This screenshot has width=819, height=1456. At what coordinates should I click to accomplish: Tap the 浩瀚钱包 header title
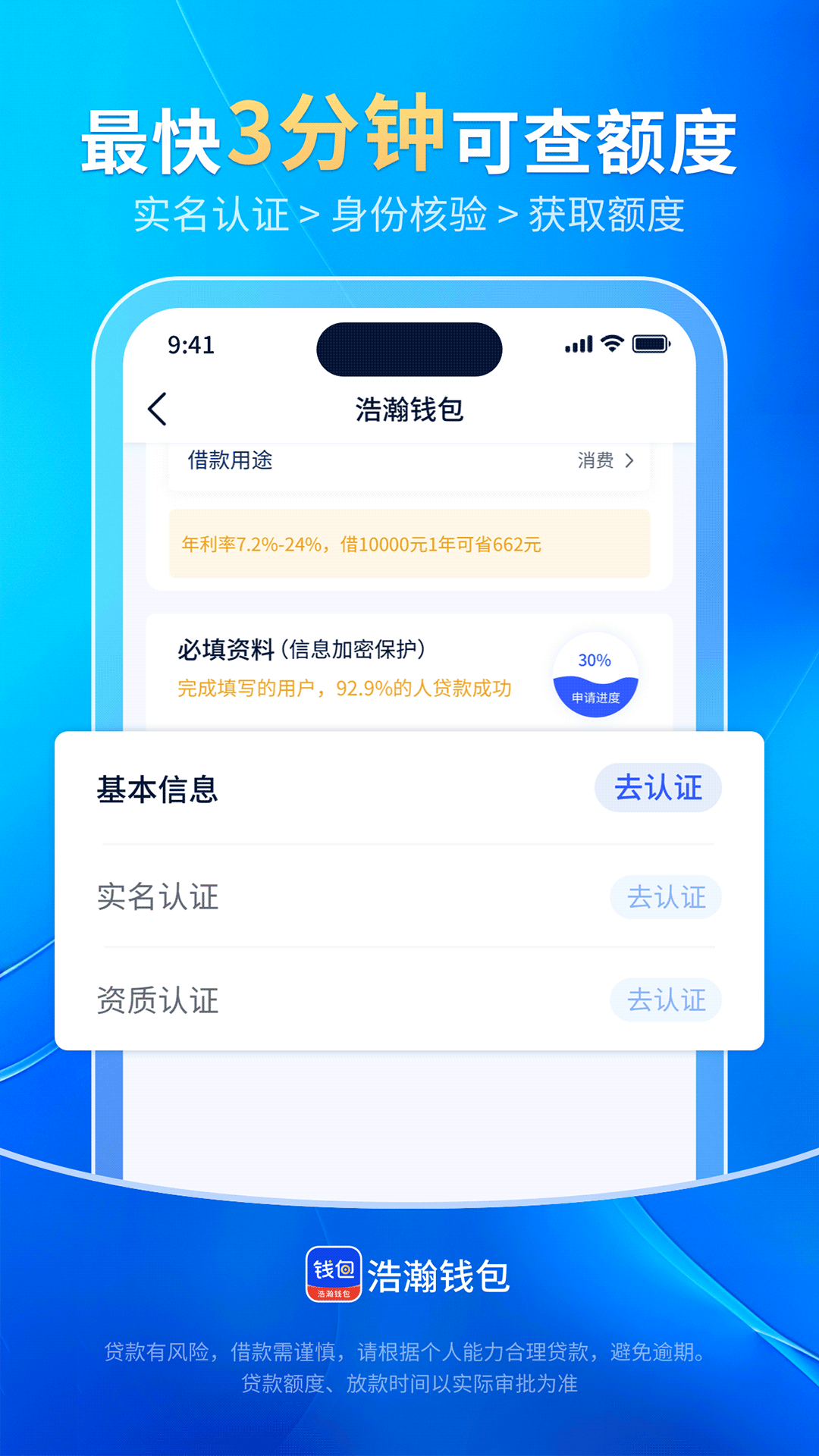point(409,406)
